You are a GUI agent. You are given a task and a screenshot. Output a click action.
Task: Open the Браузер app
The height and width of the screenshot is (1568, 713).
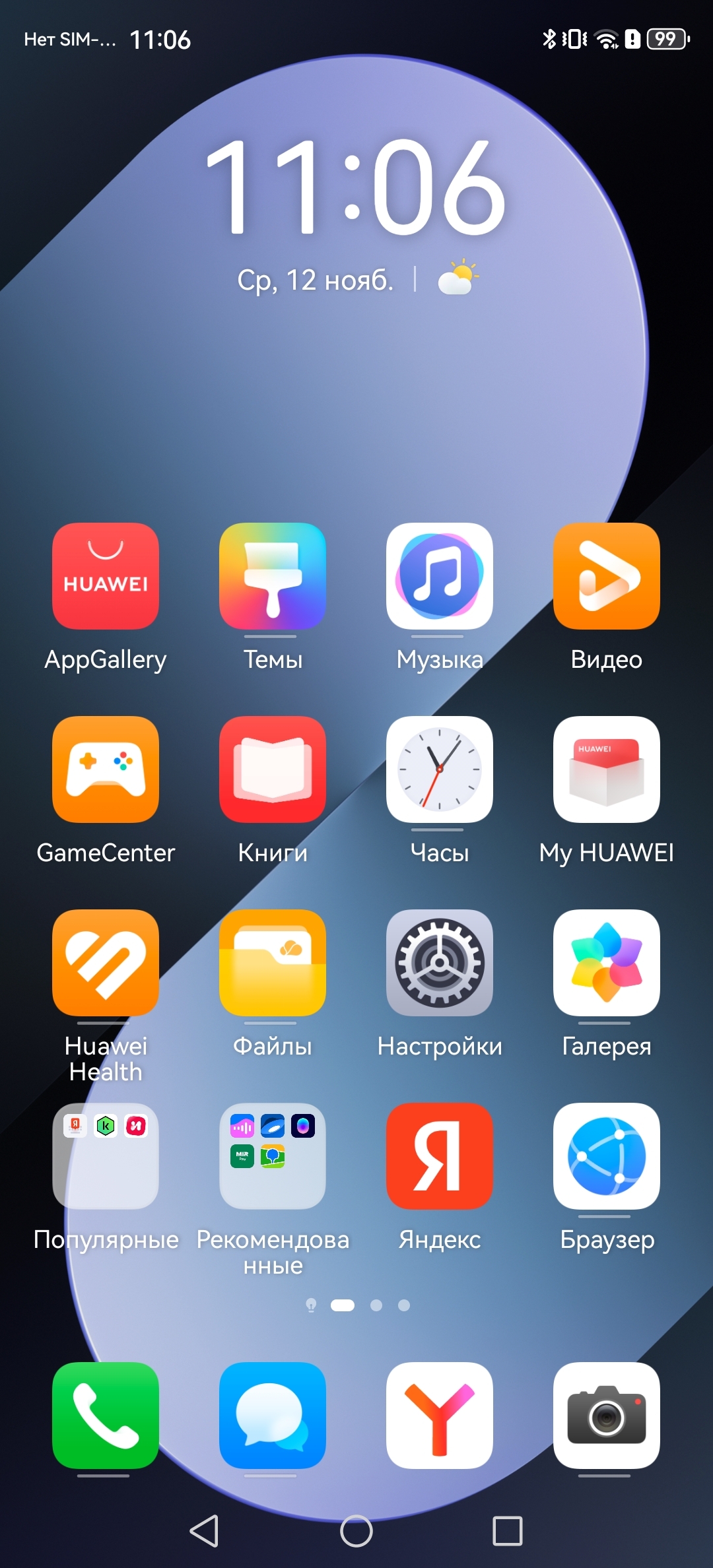click(x=607, y=1156)
